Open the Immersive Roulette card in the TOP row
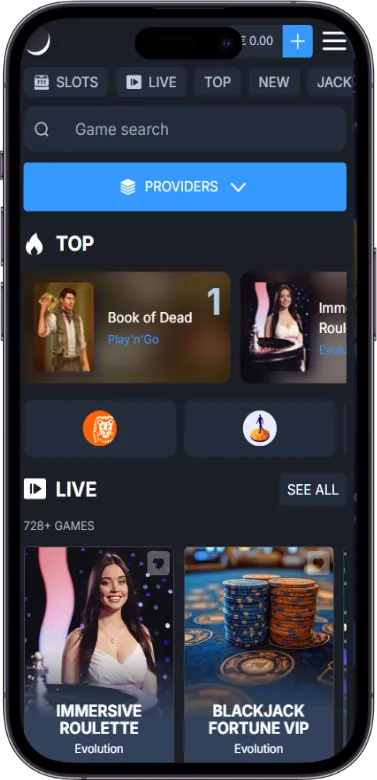The height and width of the screenshot is (780, 377). [293, 327]
